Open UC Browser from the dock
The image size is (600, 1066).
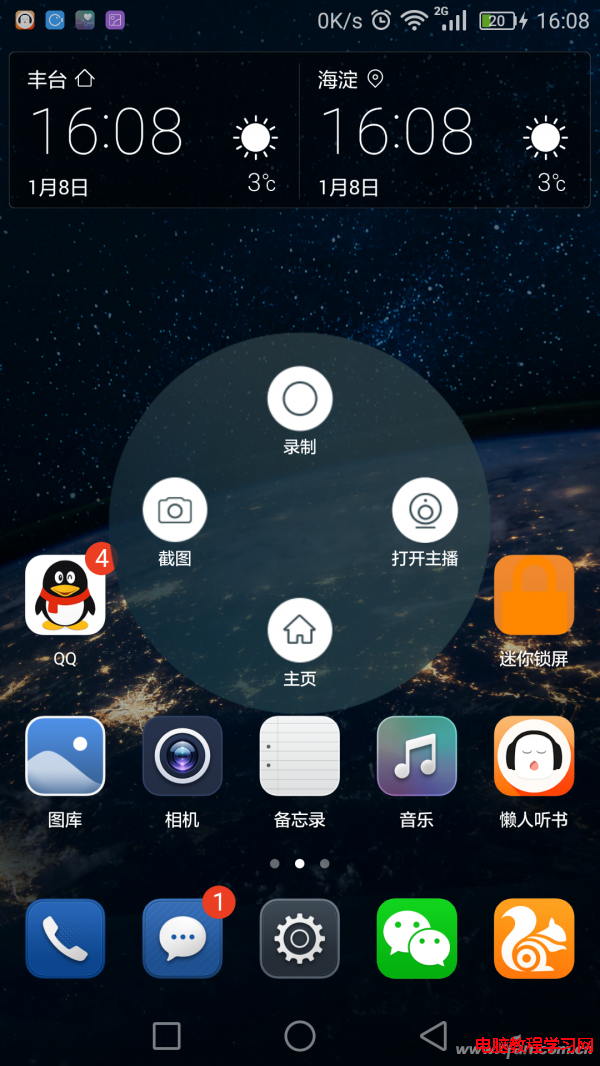[534, 938]
